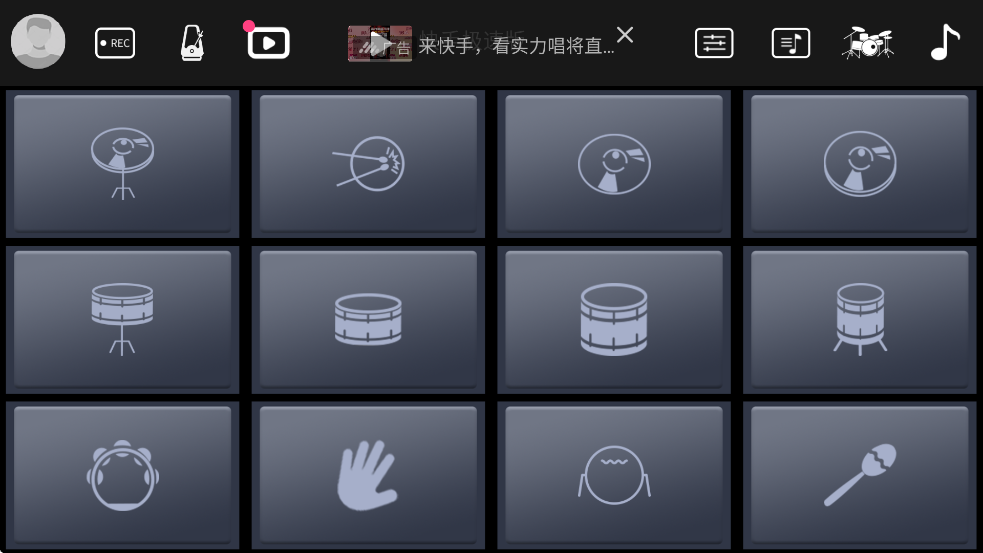983x553 pixels.
Task: Open the video lessons icon
Action: (x=268, y=43)
